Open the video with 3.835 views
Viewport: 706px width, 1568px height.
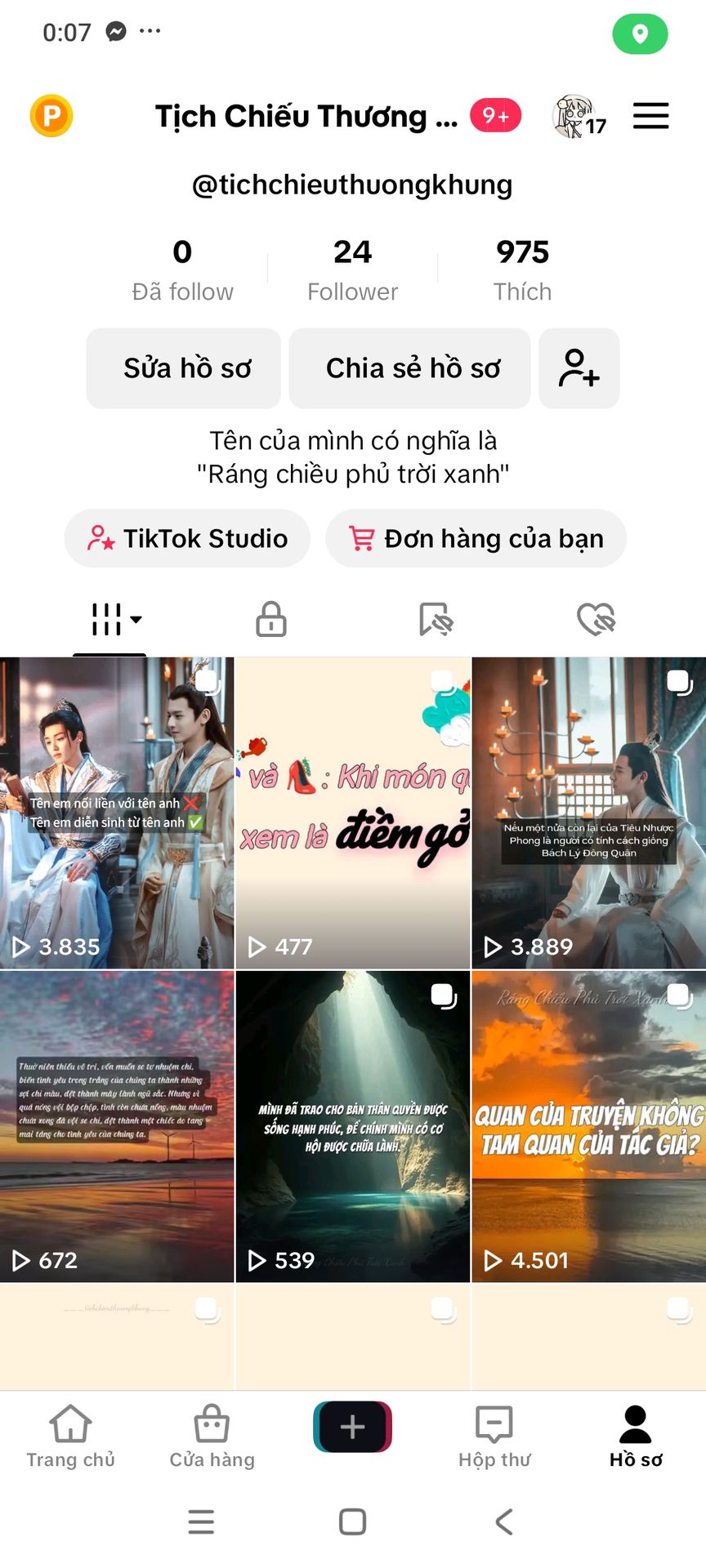click(x=117, y=813)
